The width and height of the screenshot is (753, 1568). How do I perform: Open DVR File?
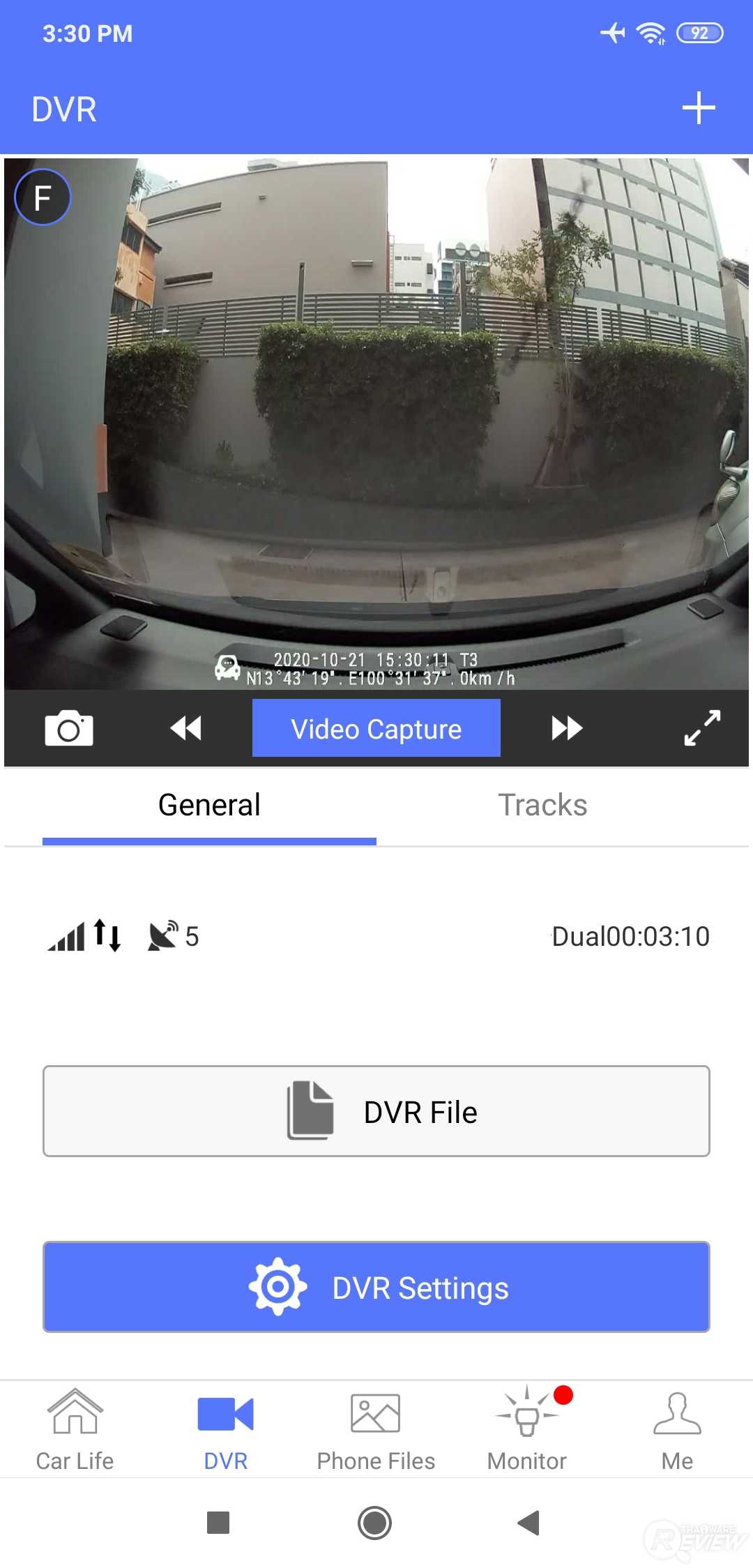coord(376,1111)
